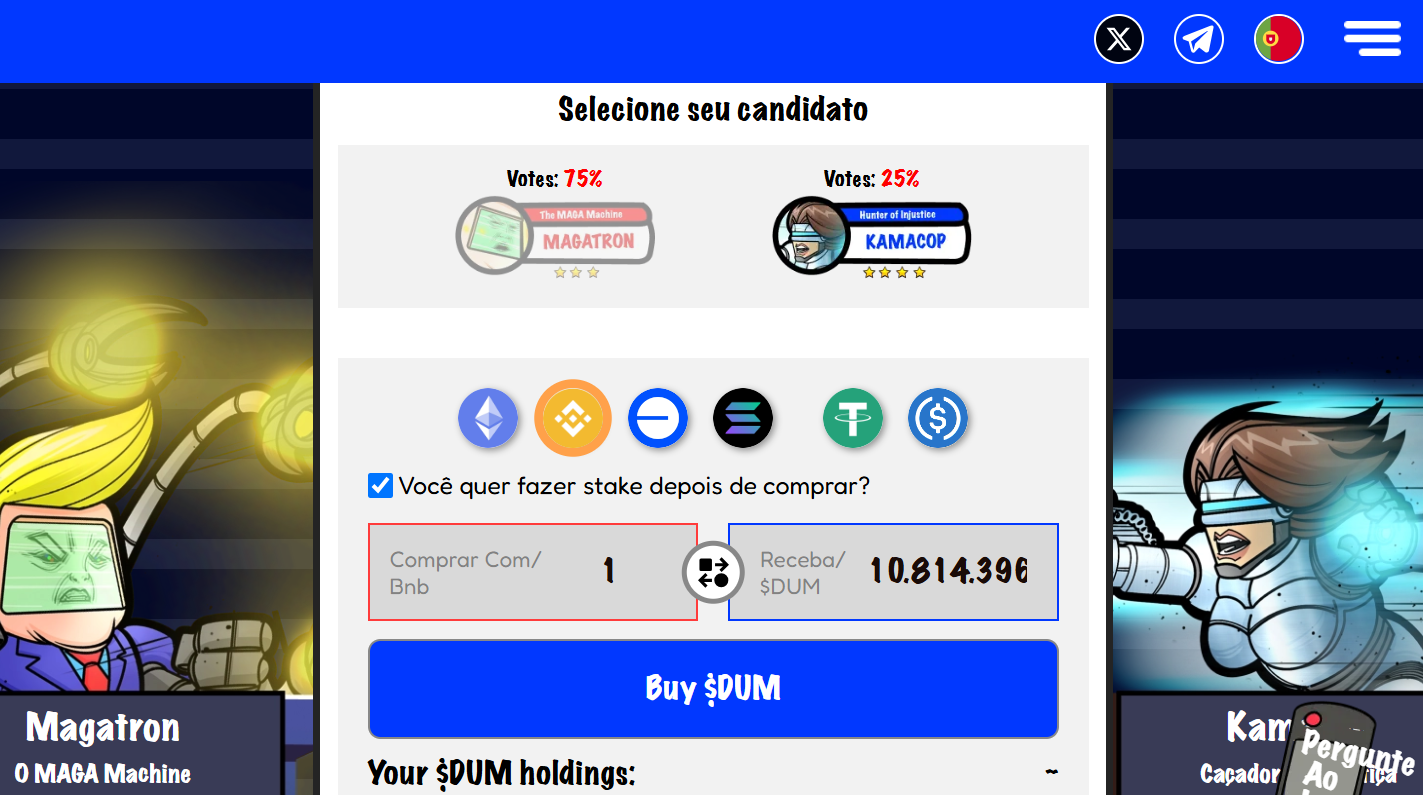Edit the Receba $DUM amount field

tap(947, 572)
